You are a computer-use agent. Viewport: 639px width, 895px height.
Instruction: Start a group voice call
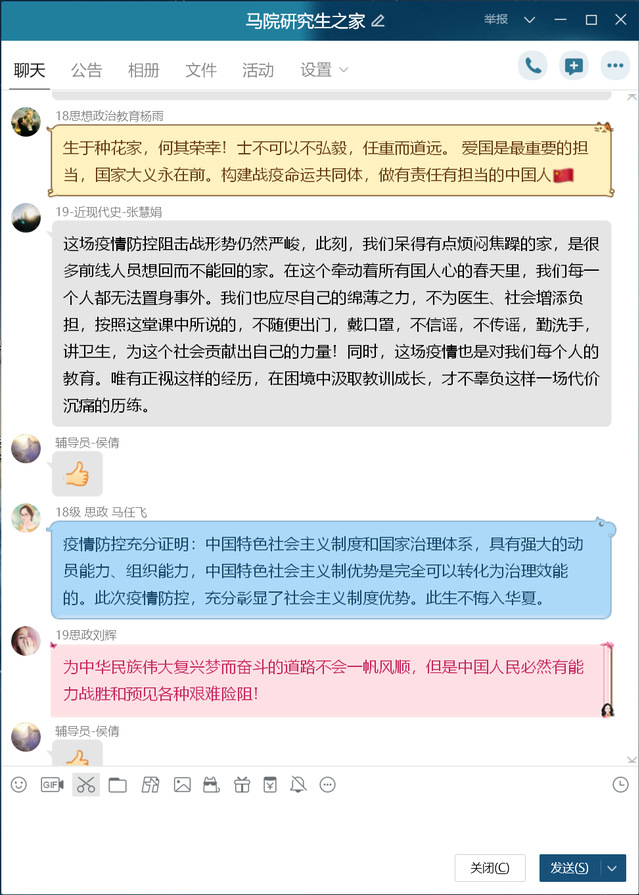[x=532, y=66]
